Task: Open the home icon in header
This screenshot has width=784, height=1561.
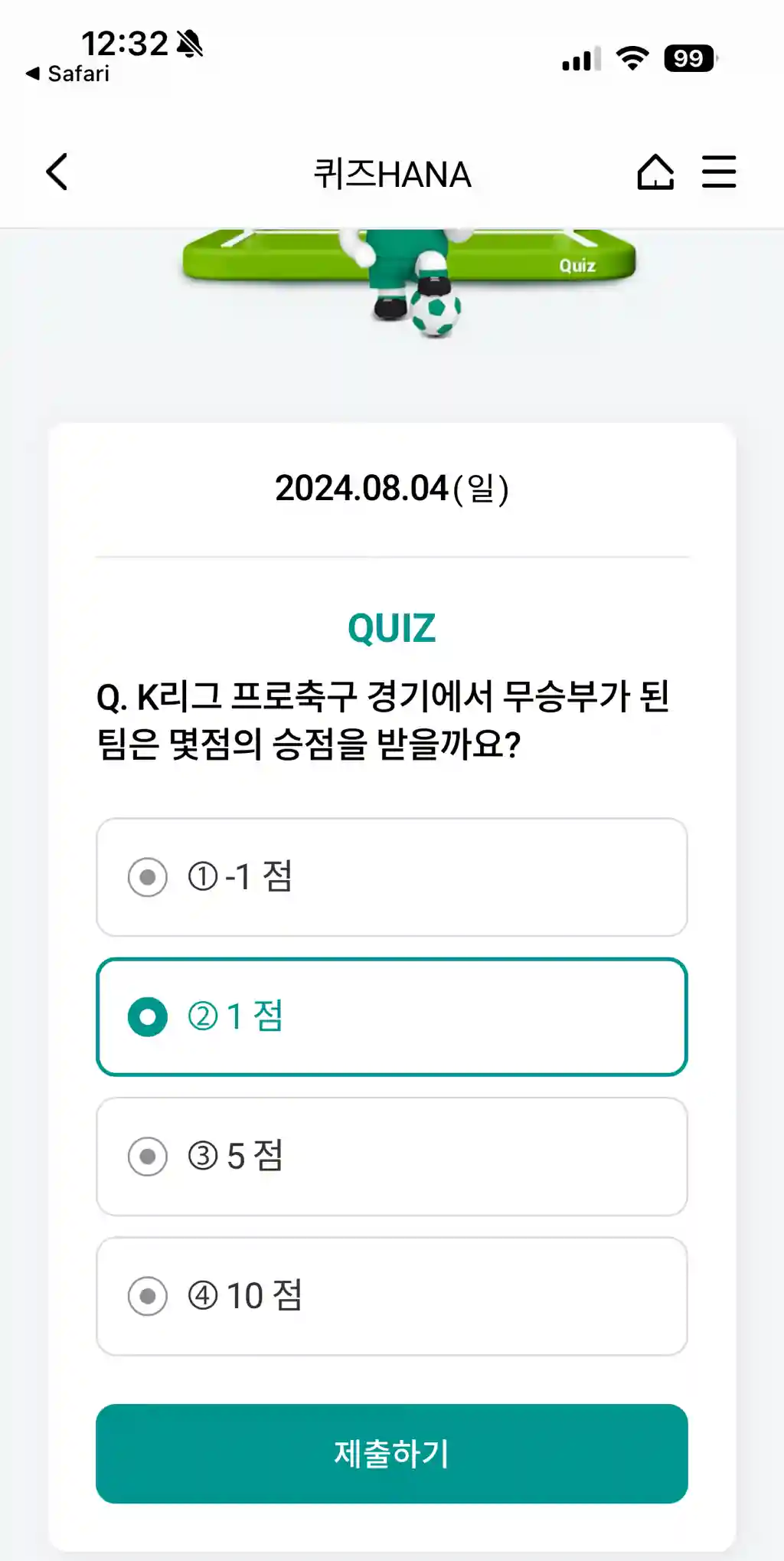Action: click(655, 172)
